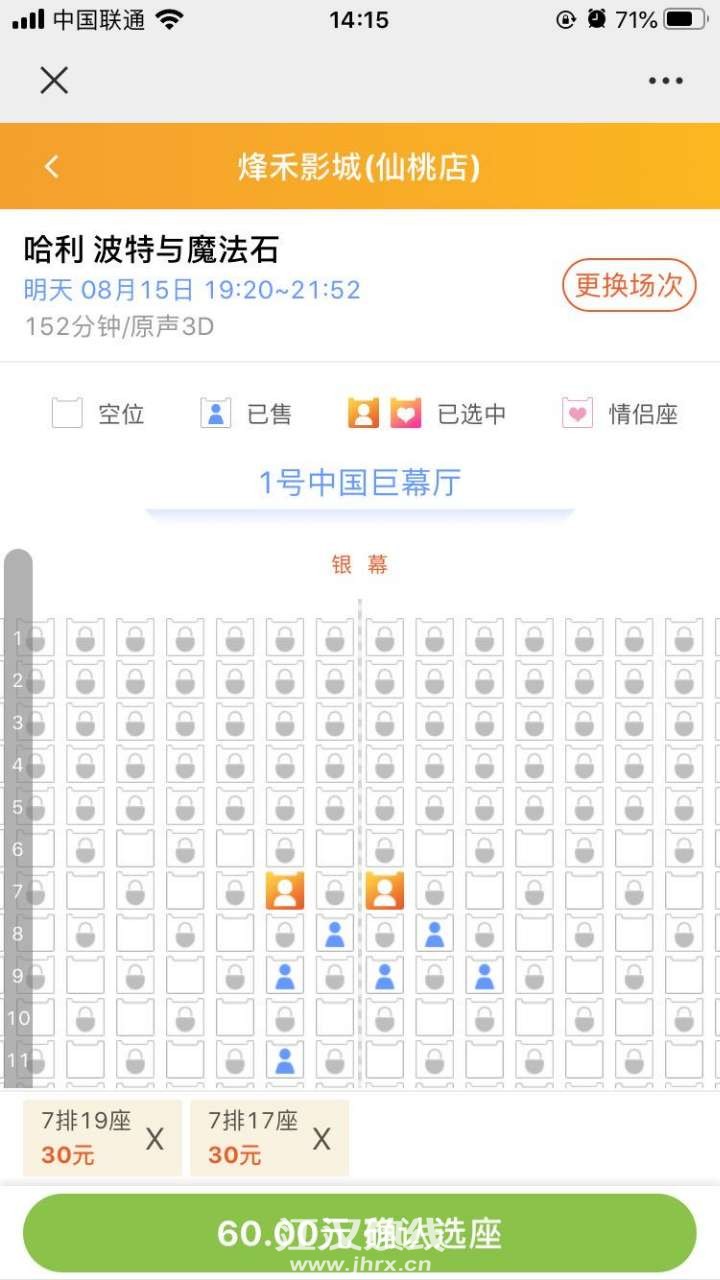Remove selected seat 7排17座
This screenshot has width=720, height=1280.
321,1139
